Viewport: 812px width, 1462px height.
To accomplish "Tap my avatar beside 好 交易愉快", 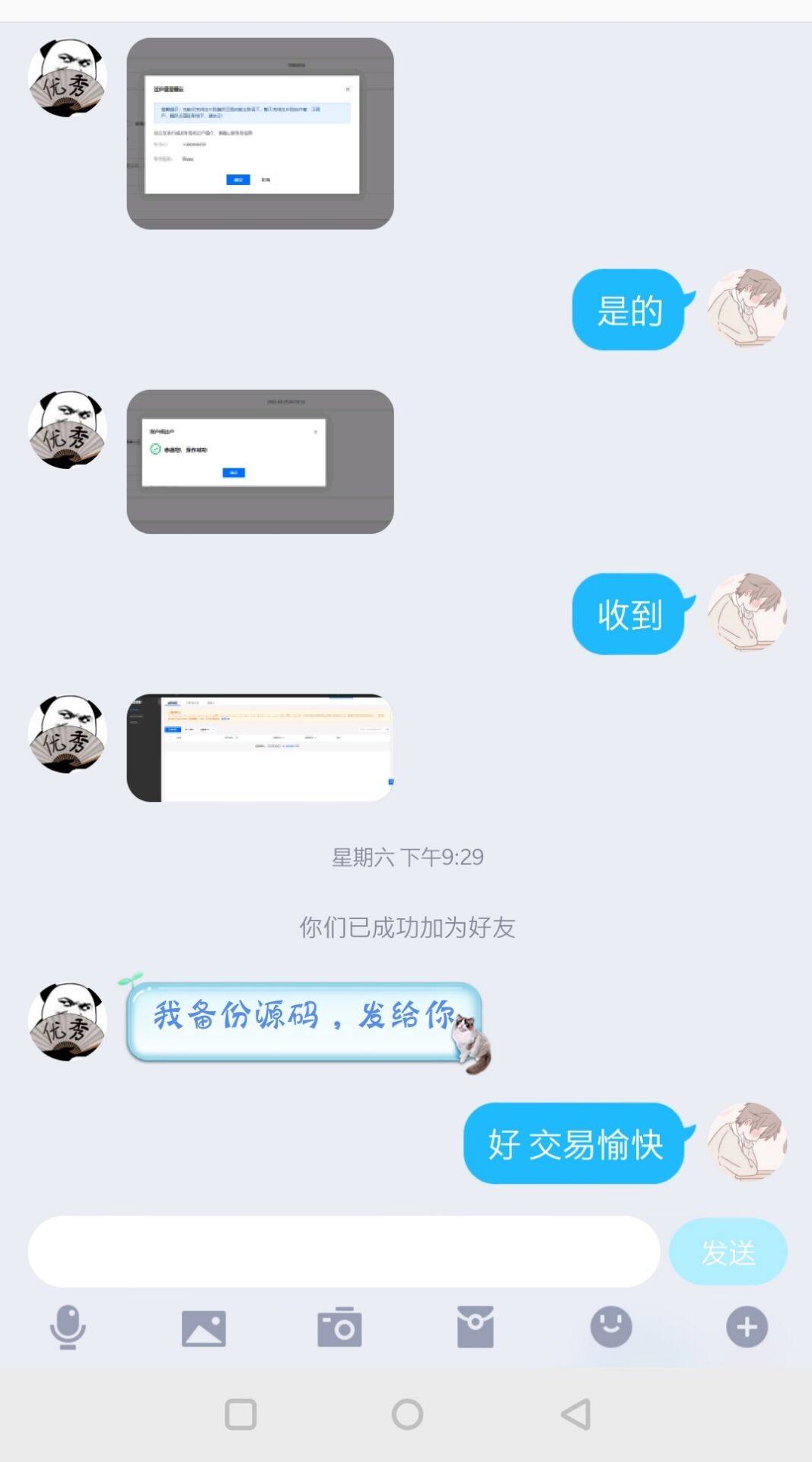I will pyautogui.click(x=747, y=1141).
